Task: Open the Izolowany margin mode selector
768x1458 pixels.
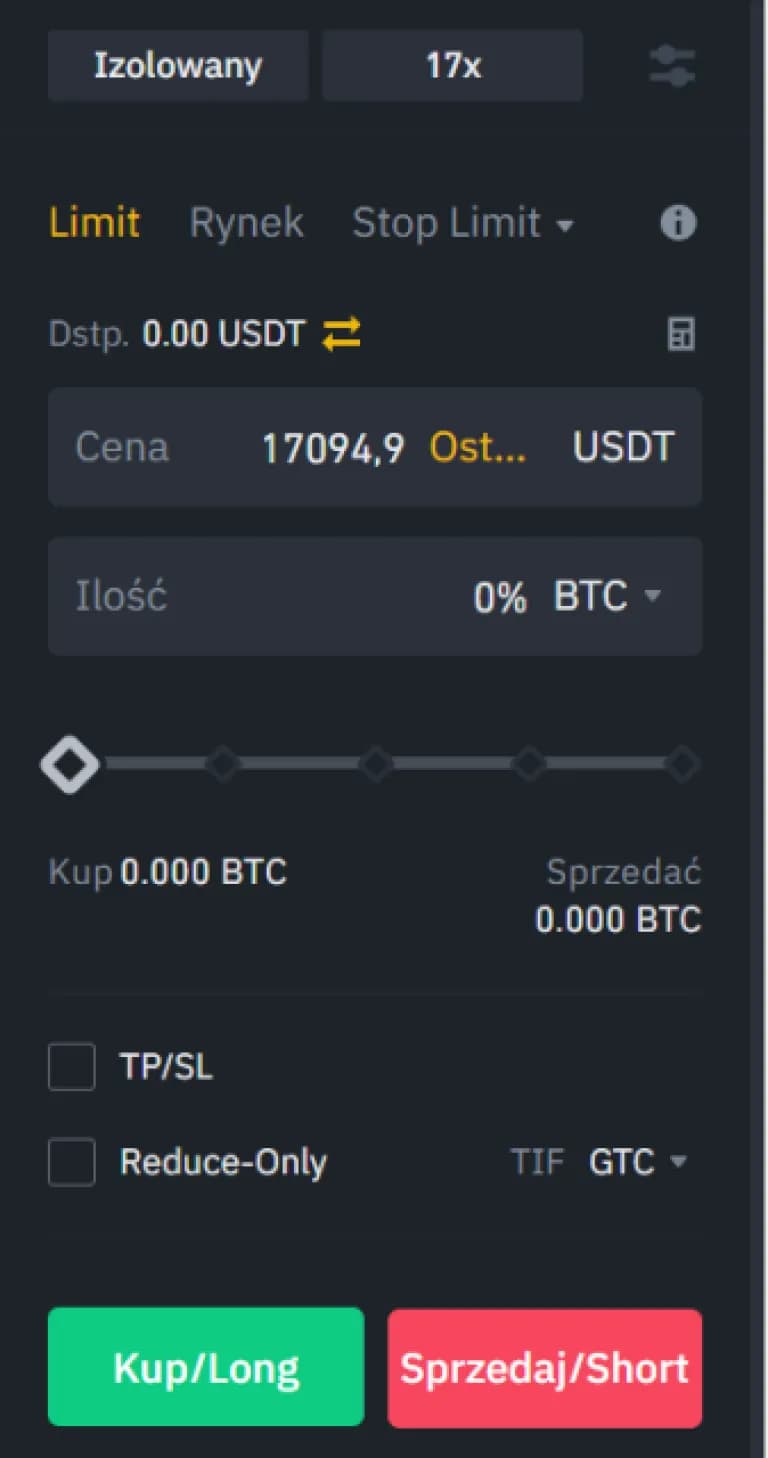Action: (177, 65)
